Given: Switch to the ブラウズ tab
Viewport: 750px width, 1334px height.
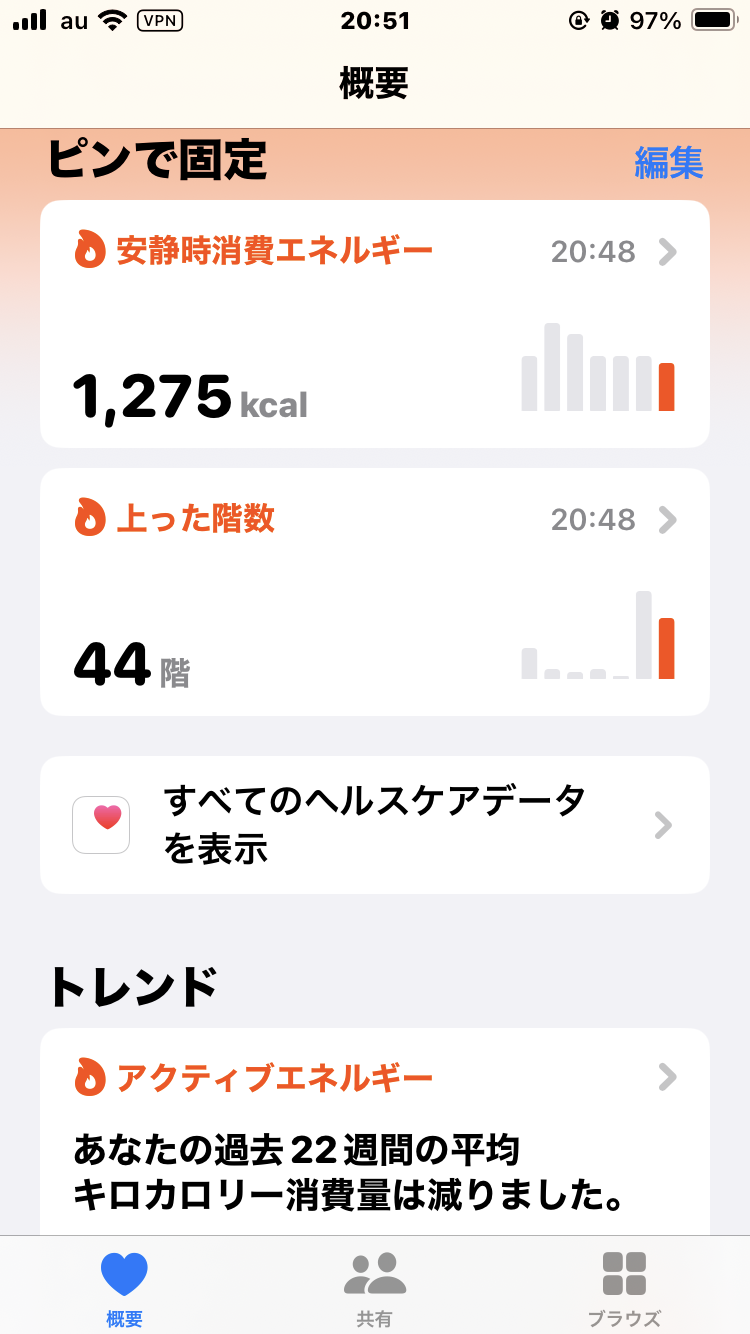Looking at the screenshot, I should pyautogui.click(x=624, y=1286).
